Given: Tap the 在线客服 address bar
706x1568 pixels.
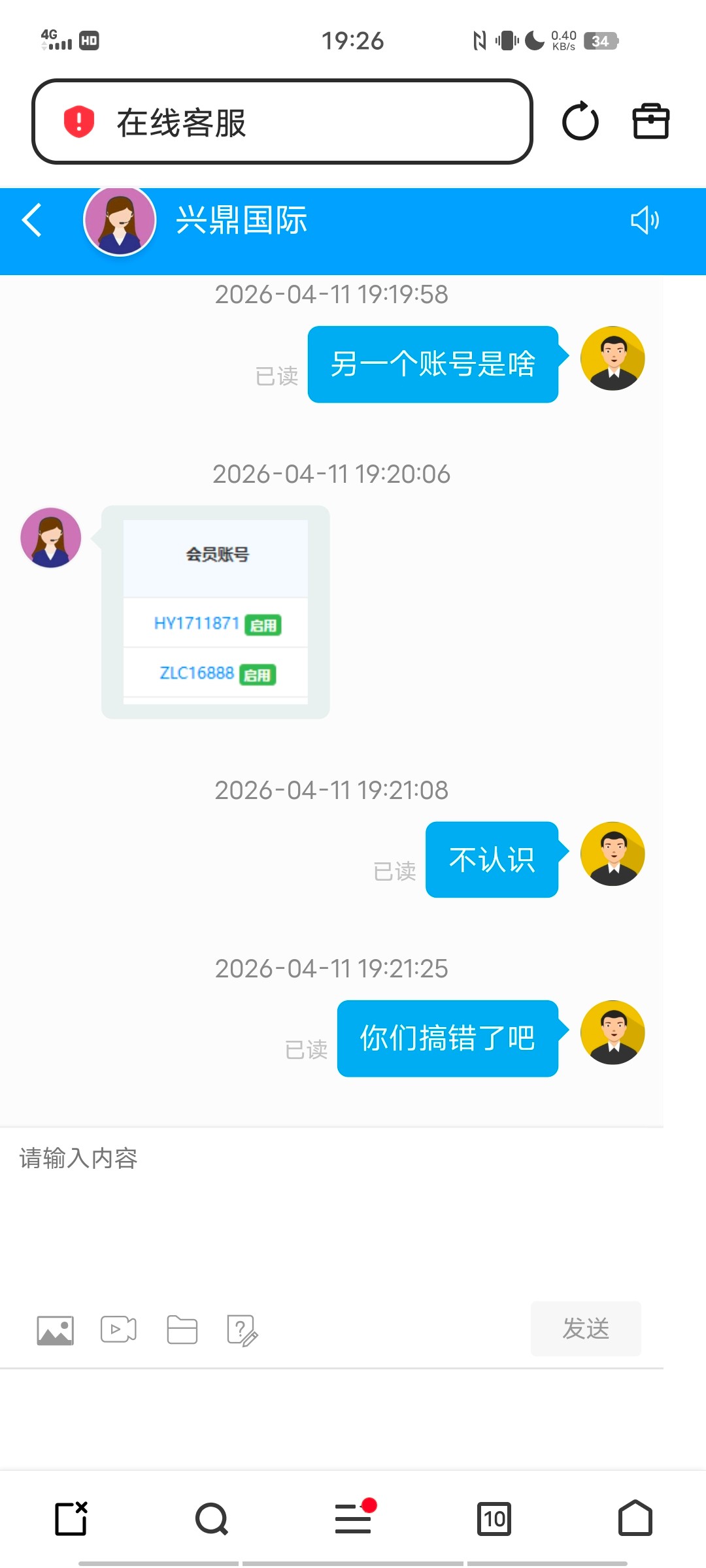Looking at the screenshot, I should click(281, 122).
